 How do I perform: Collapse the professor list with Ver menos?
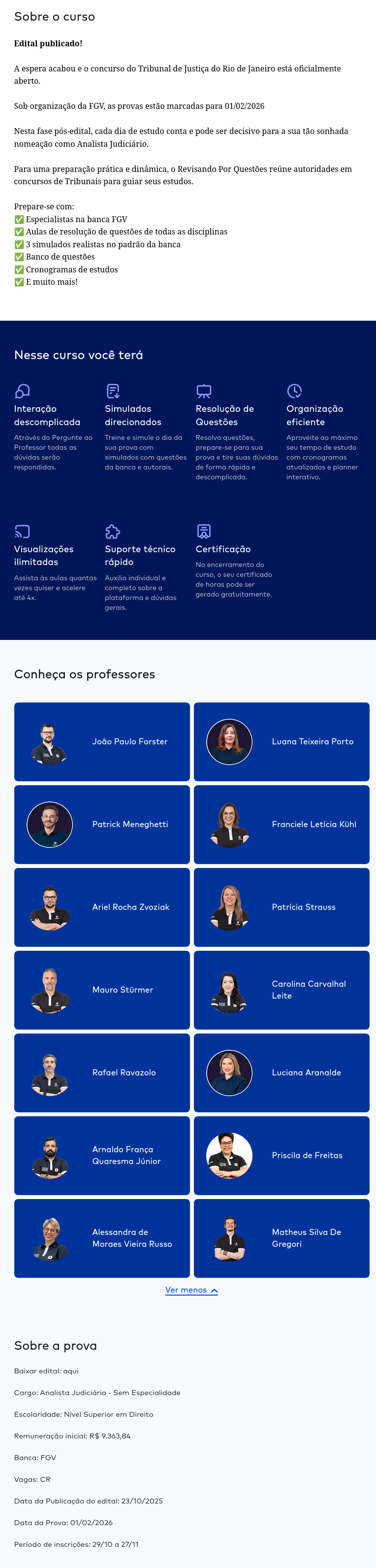pyautogui.click(x=191, y=1290)
